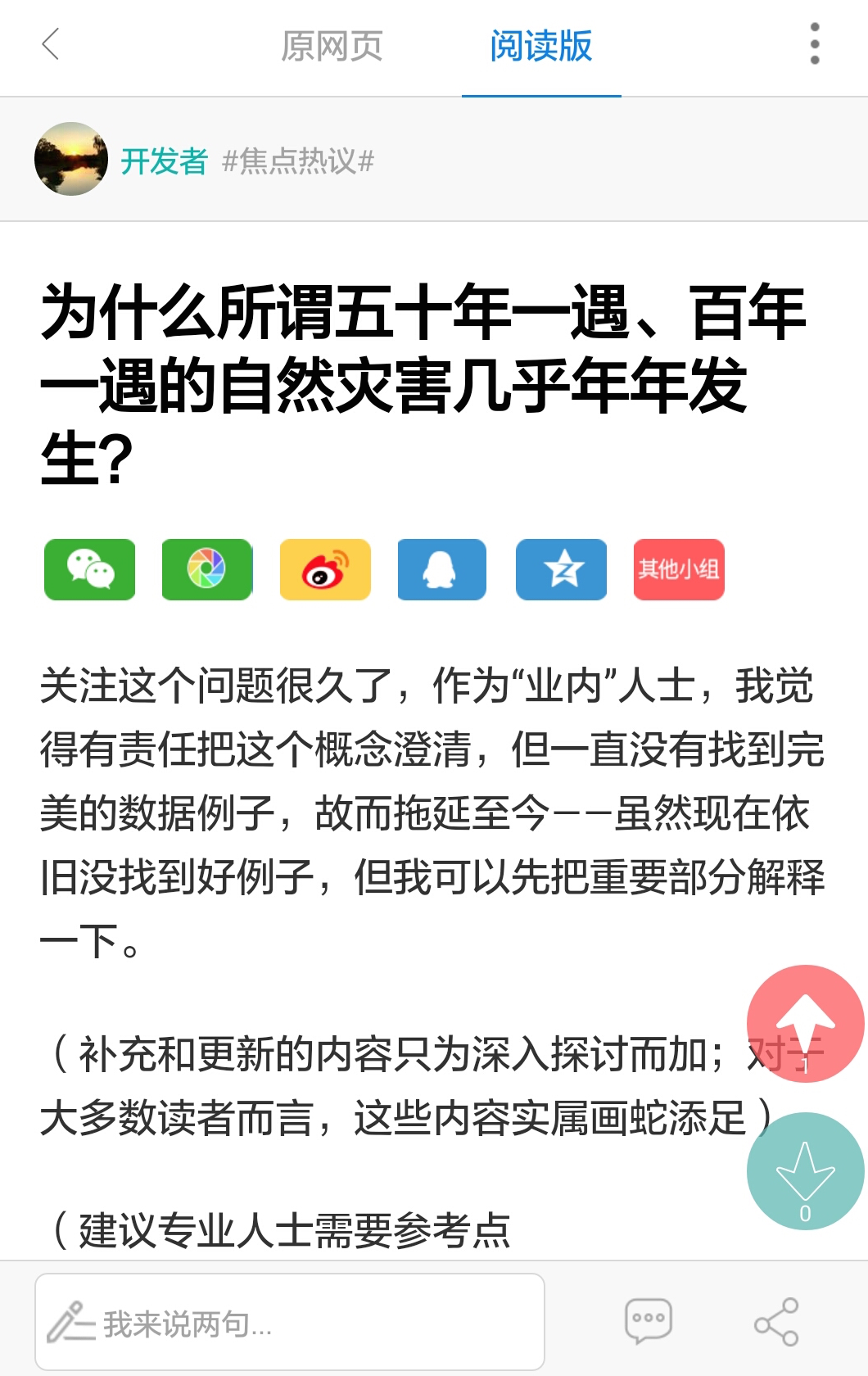
Task: Upvote the article with the red arrow
Action: click(x=805, y=1024)
